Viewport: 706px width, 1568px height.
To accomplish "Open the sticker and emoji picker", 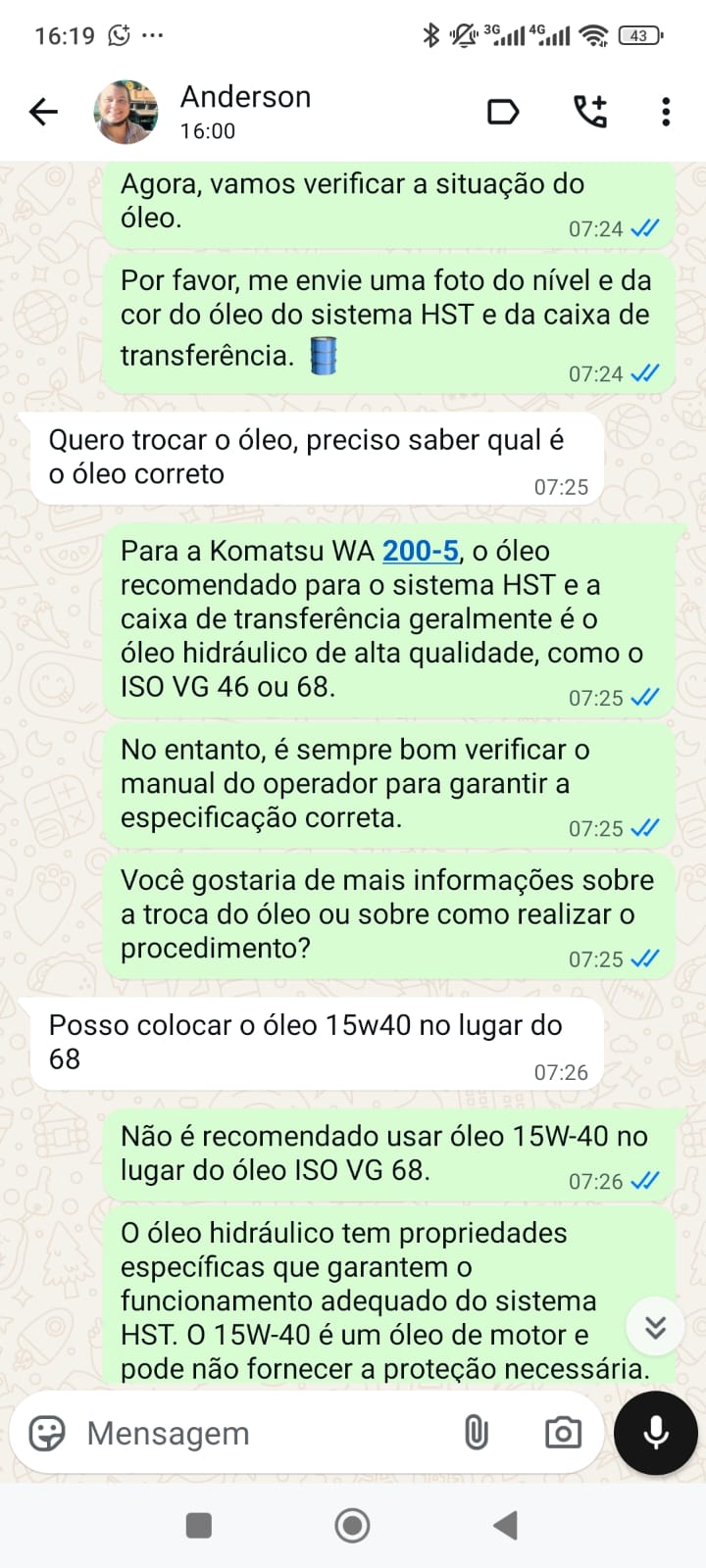I will [44, 1432].
